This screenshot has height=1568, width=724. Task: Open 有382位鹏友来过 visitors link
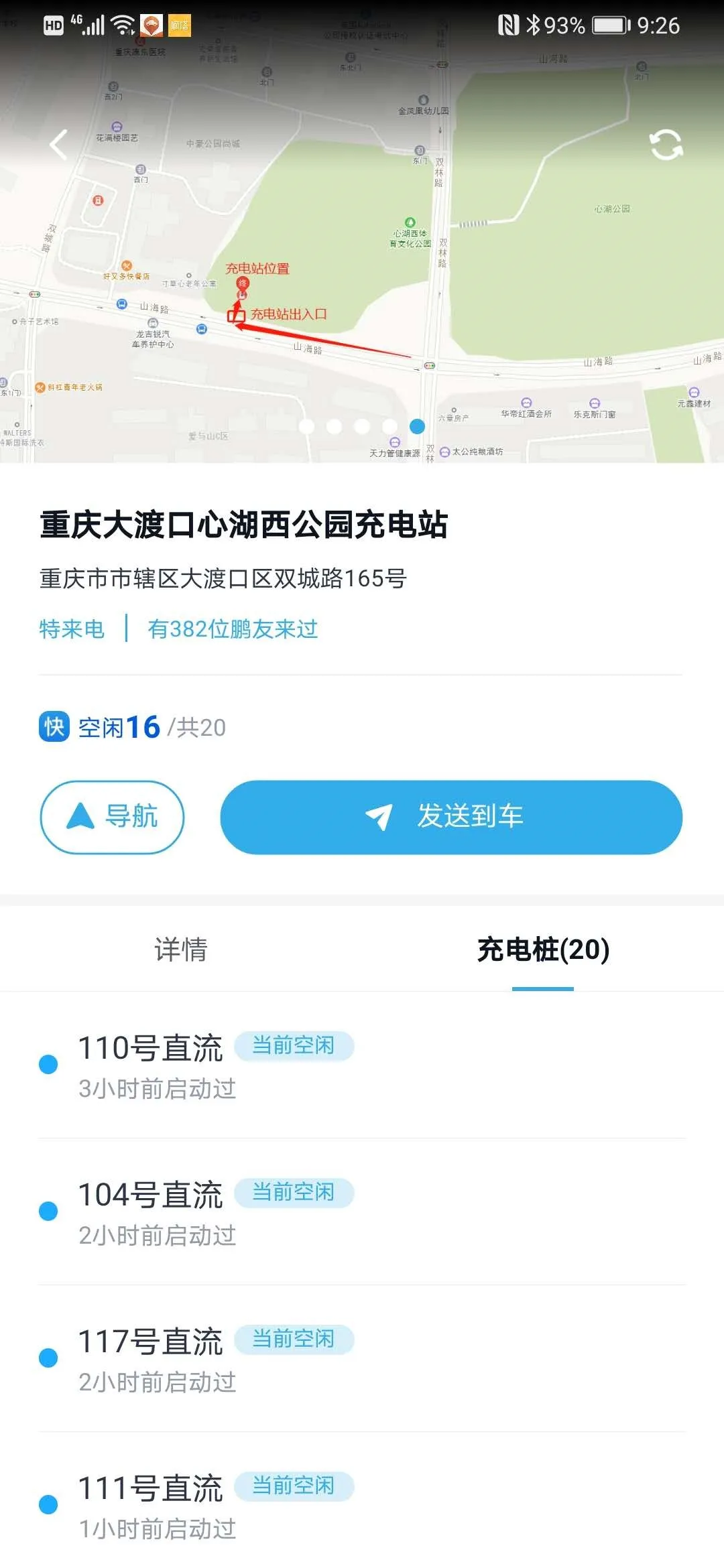(x=233, y=629)
